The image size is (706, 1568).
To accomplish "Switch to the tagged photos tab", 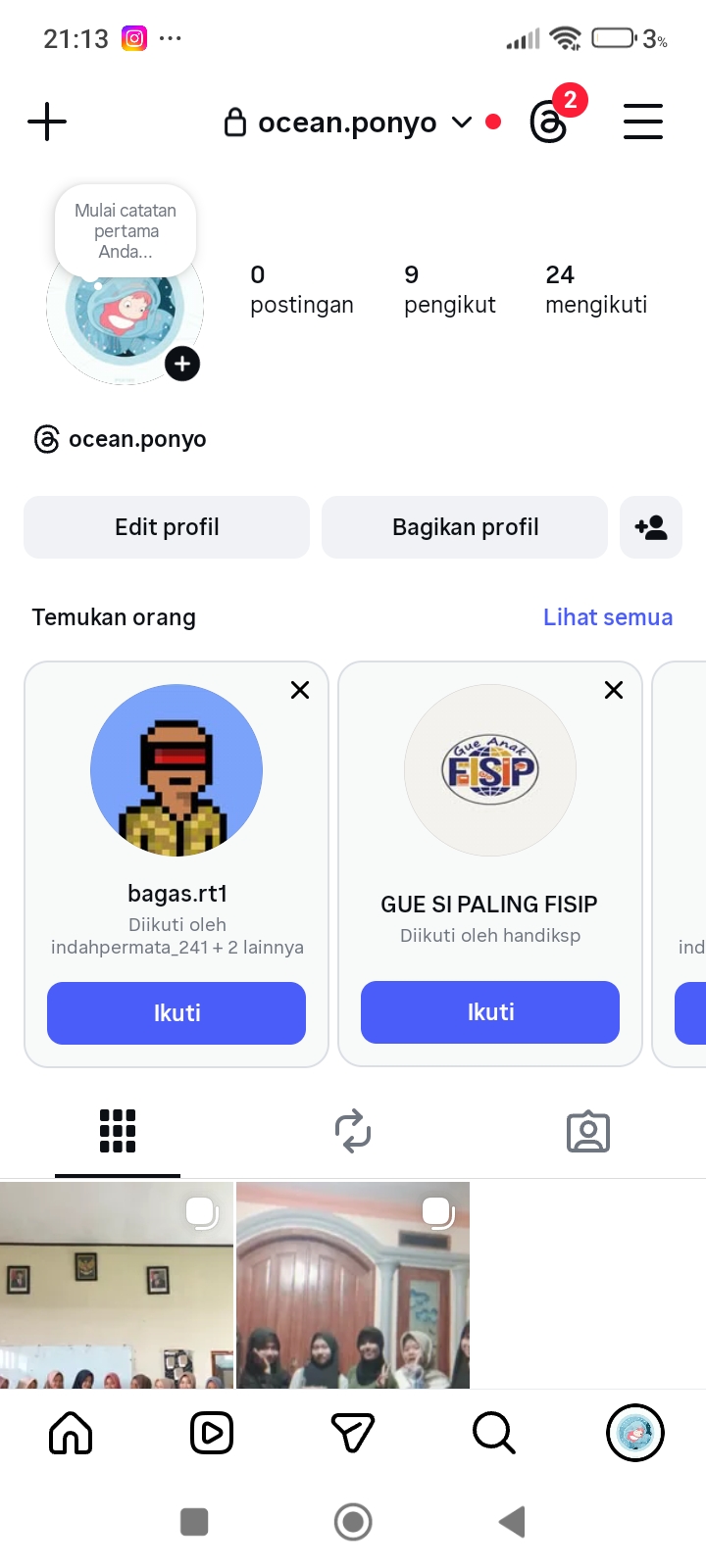I will pos(588,1132).
